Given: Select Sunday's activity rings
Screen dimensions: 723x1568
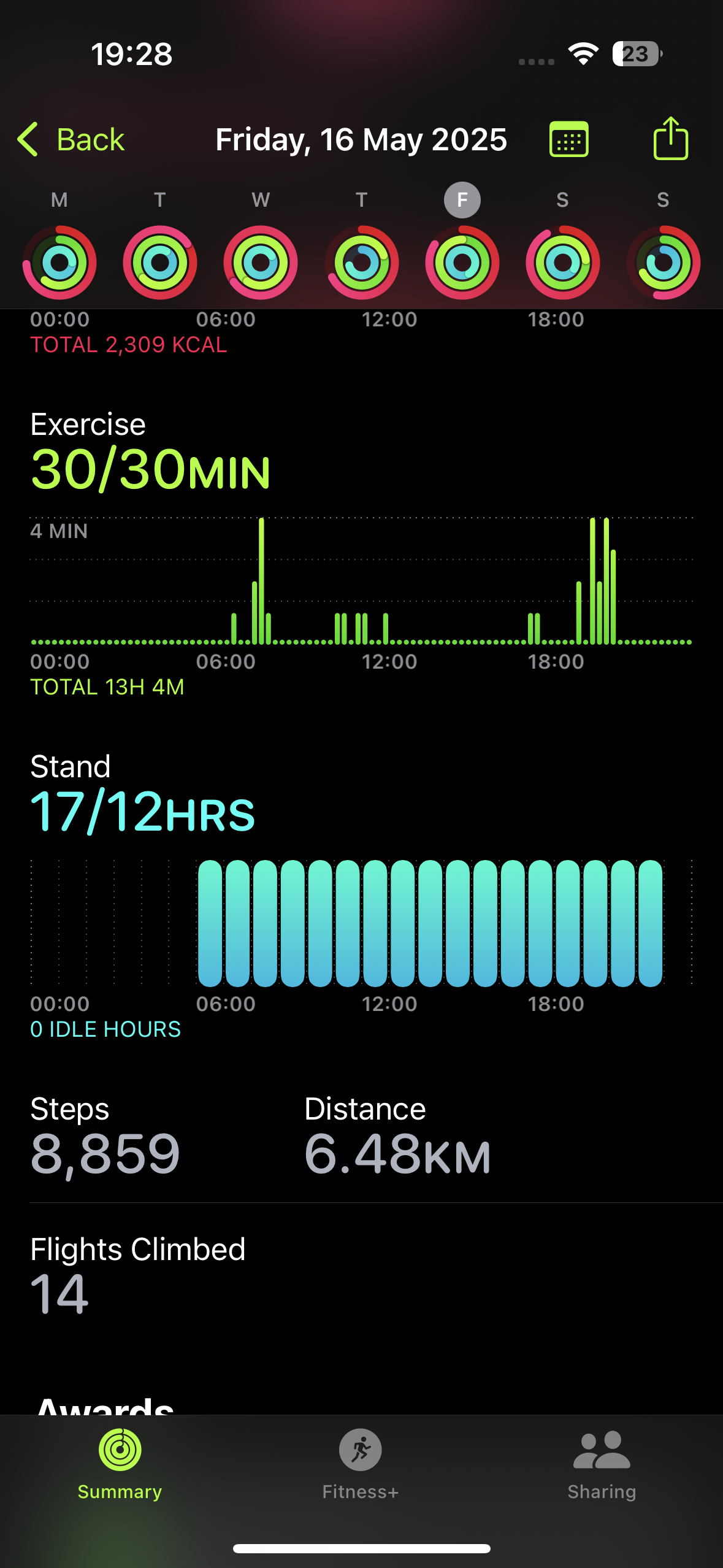Looking at the screenshot, I should click(x=664, y=263).
